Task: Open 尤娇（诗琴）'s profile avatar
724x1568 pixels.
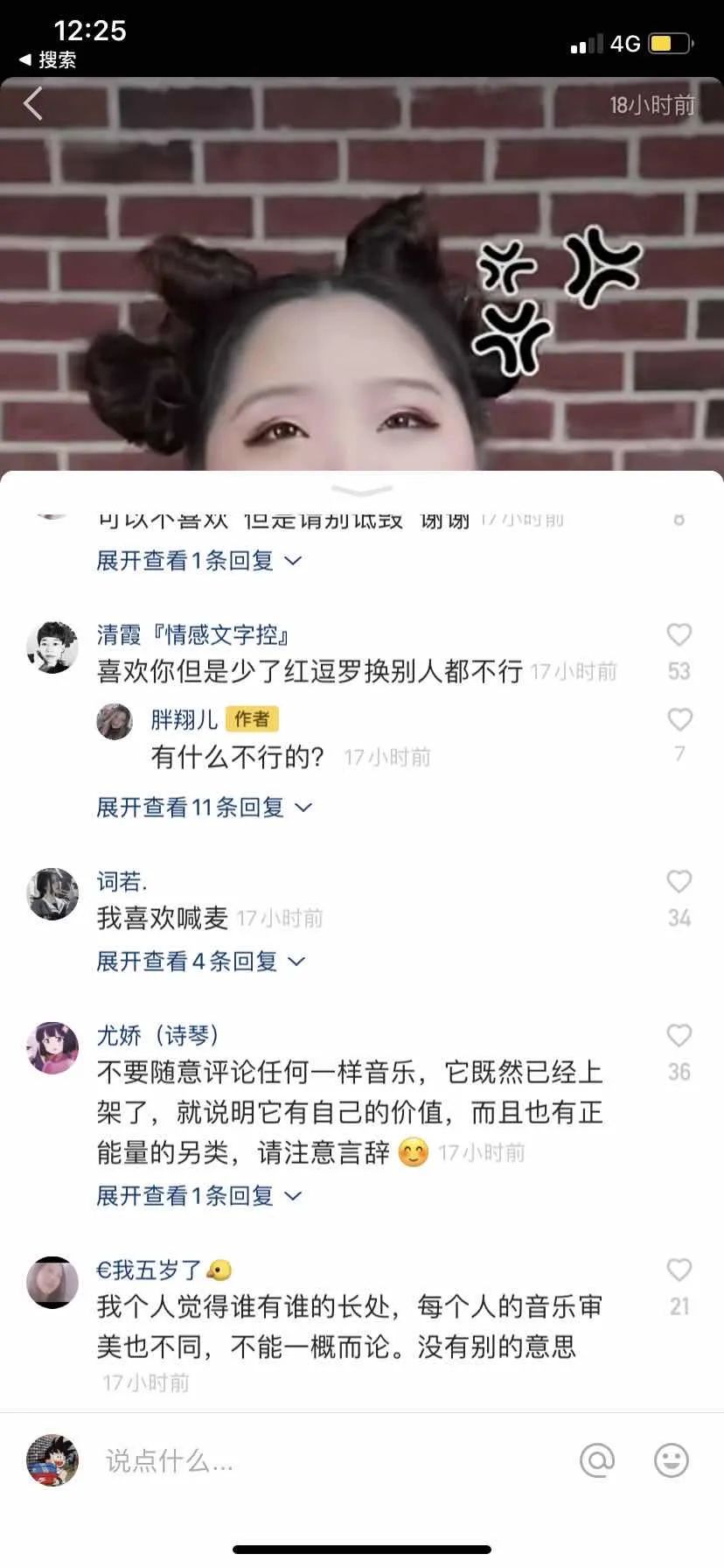Action: pyautogui.click(x=52, y=1047)
